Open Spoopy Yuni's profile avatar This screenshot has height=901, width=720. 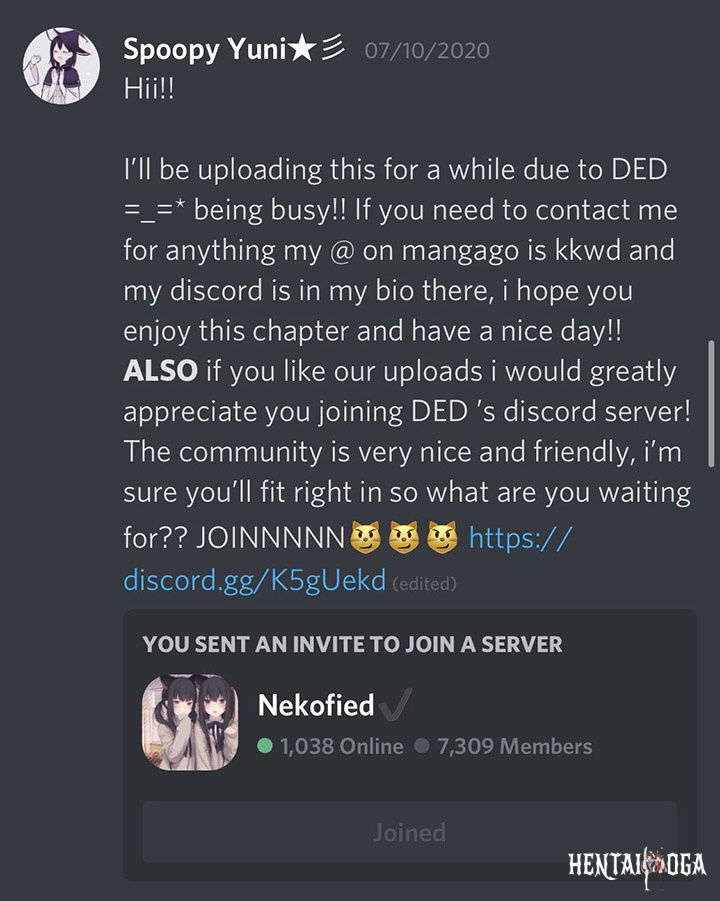[61, 64]
